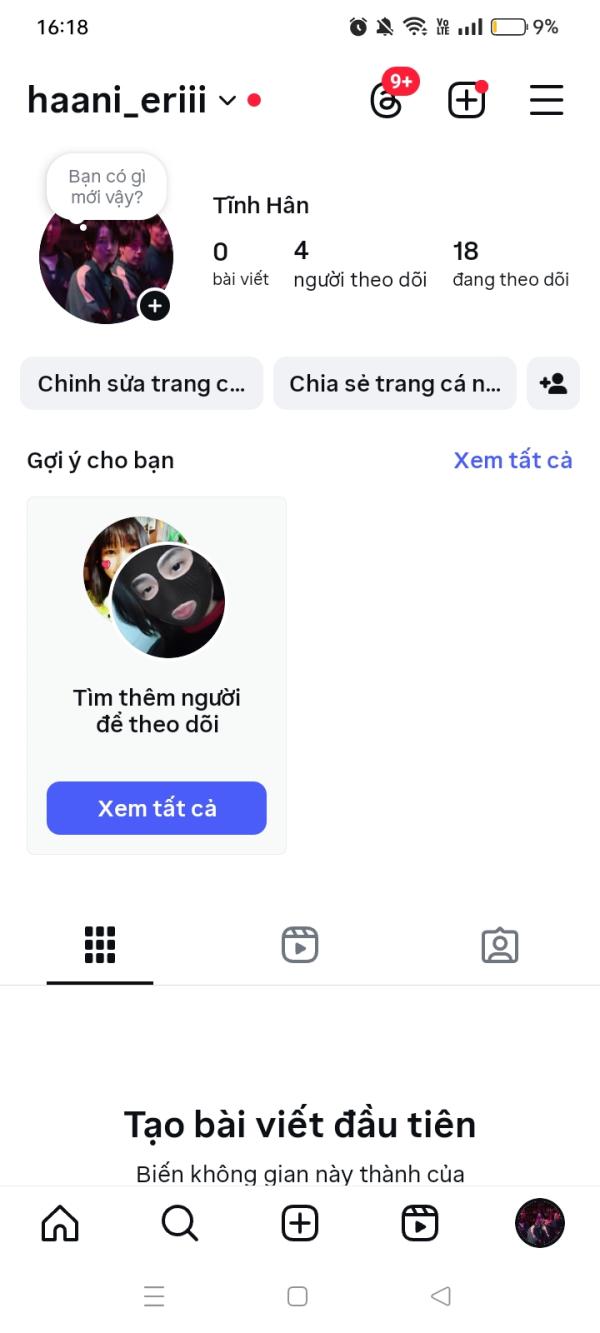Open Threads from the header icon
600x1333 pixels.
coord(387,100)
